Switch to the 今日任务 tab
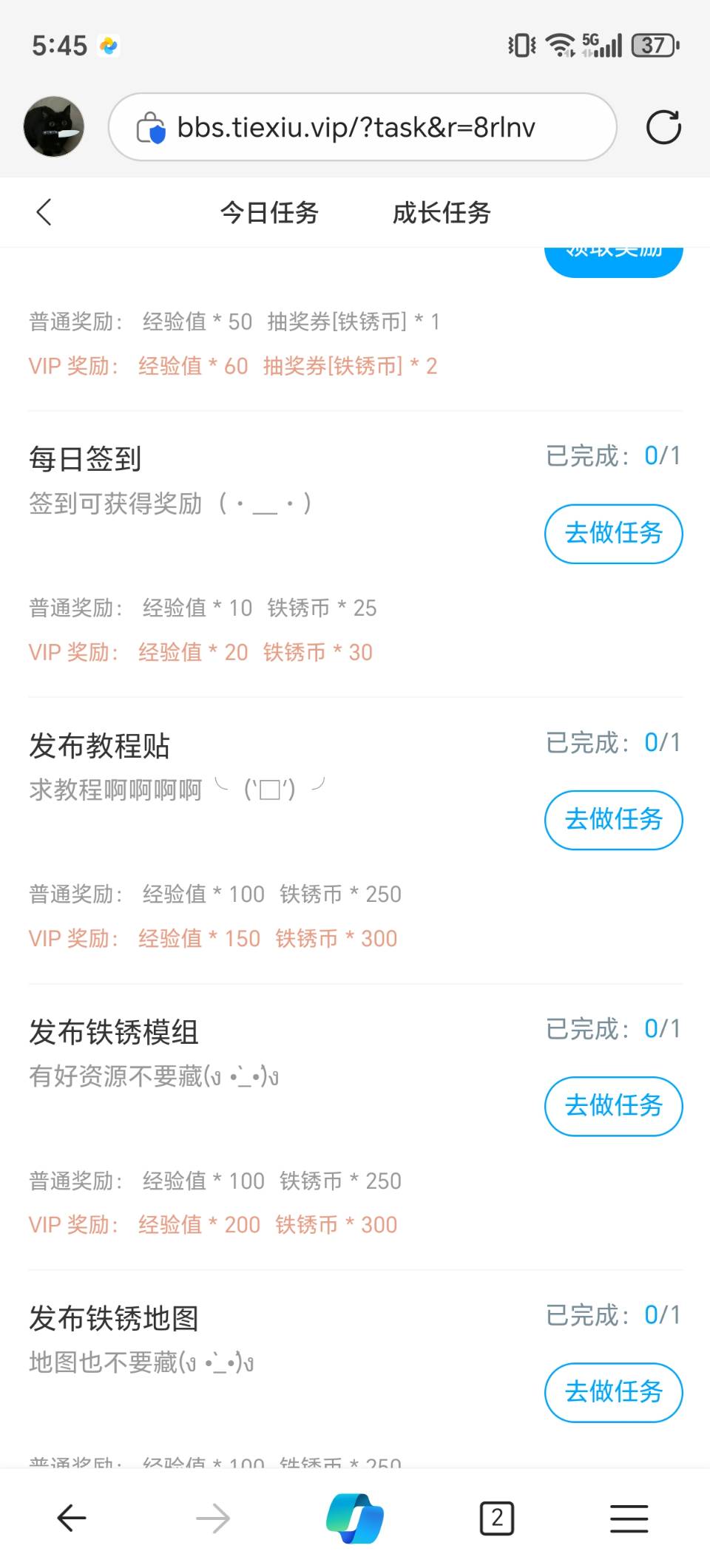Screen dimensions: 710x1568 tap(269, 213)
